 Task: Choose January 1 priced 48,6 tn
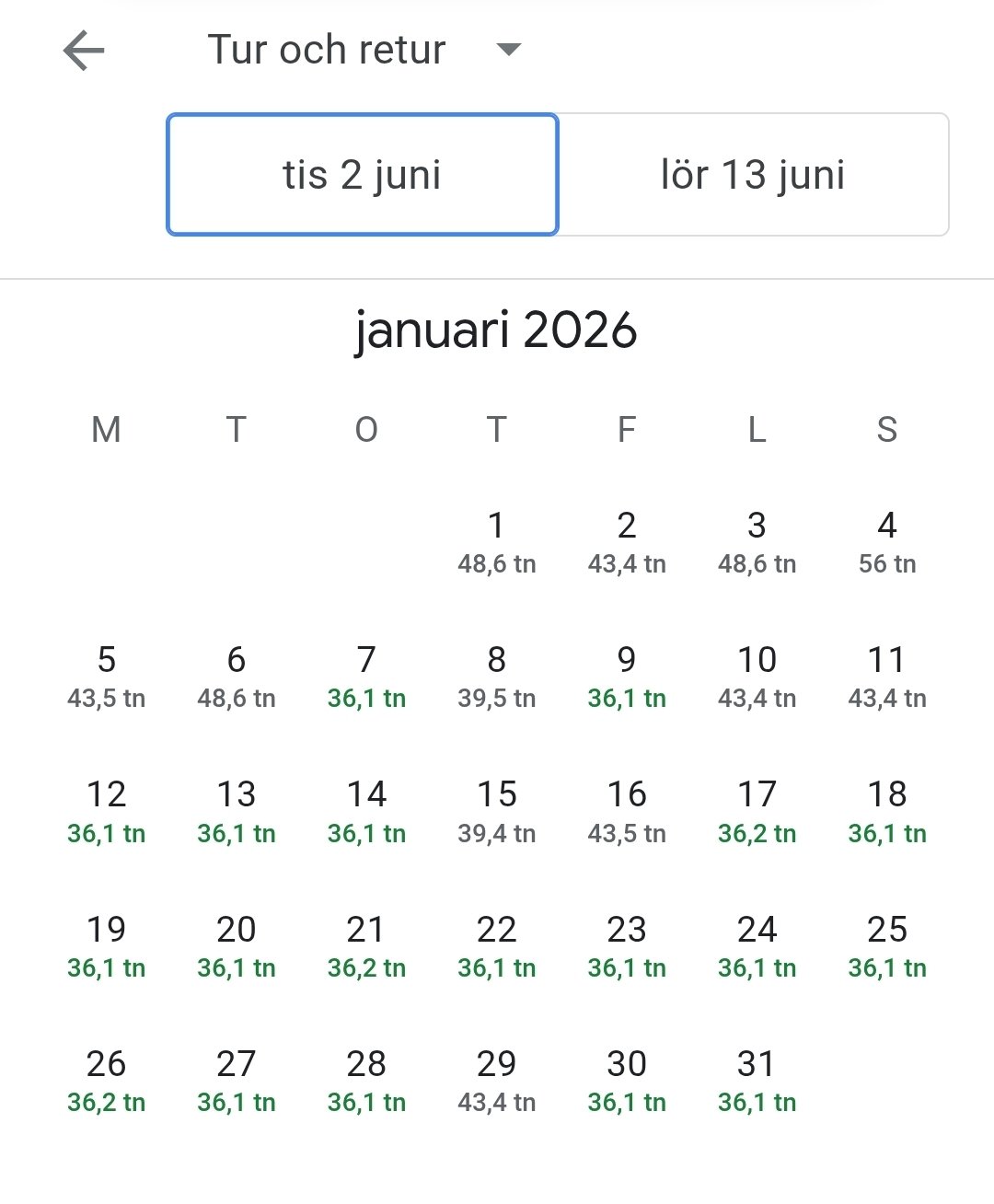[x=497, y=541]
